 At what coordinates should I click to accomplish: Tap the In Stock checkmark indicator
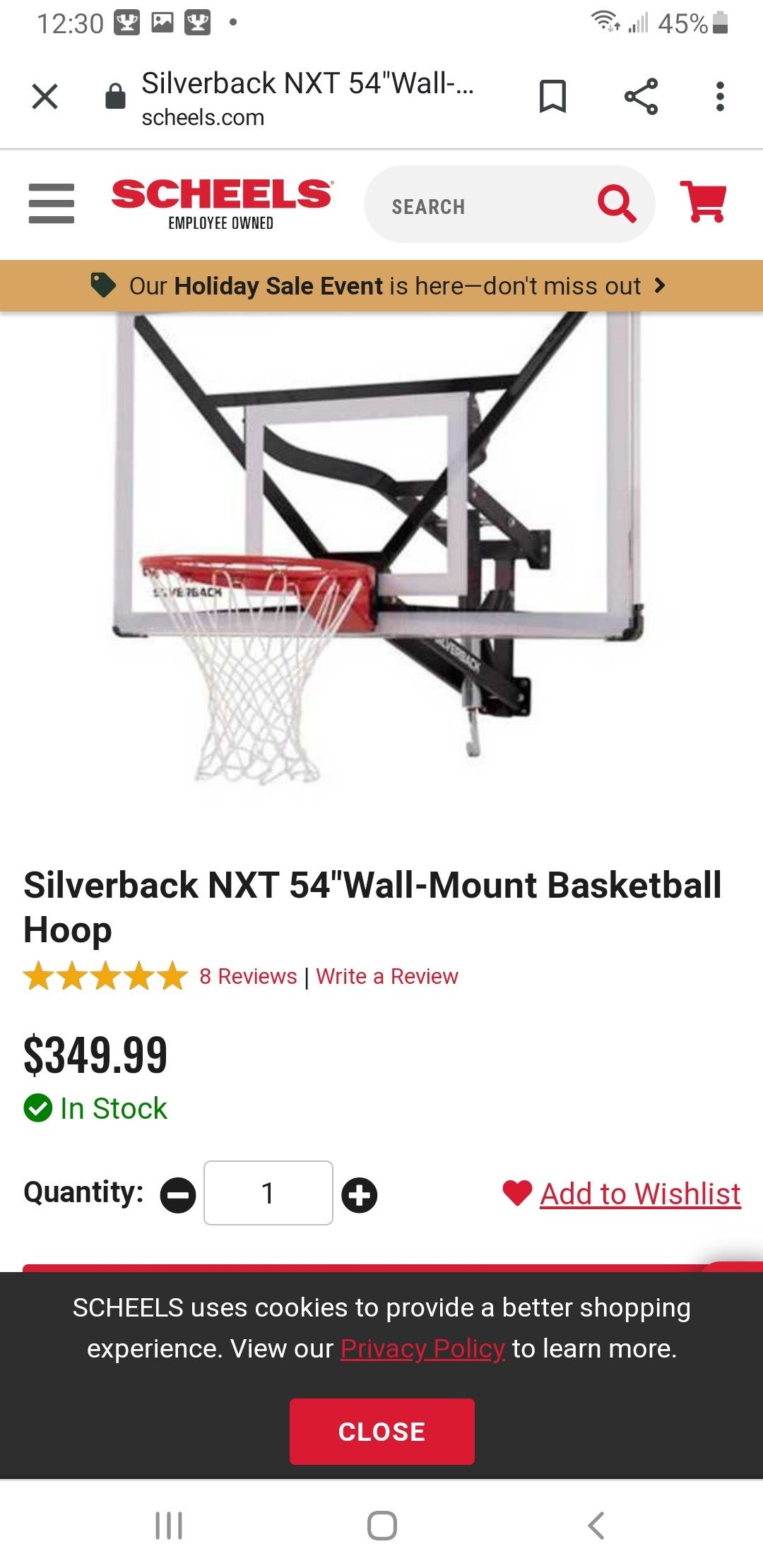click(40, 1108)
